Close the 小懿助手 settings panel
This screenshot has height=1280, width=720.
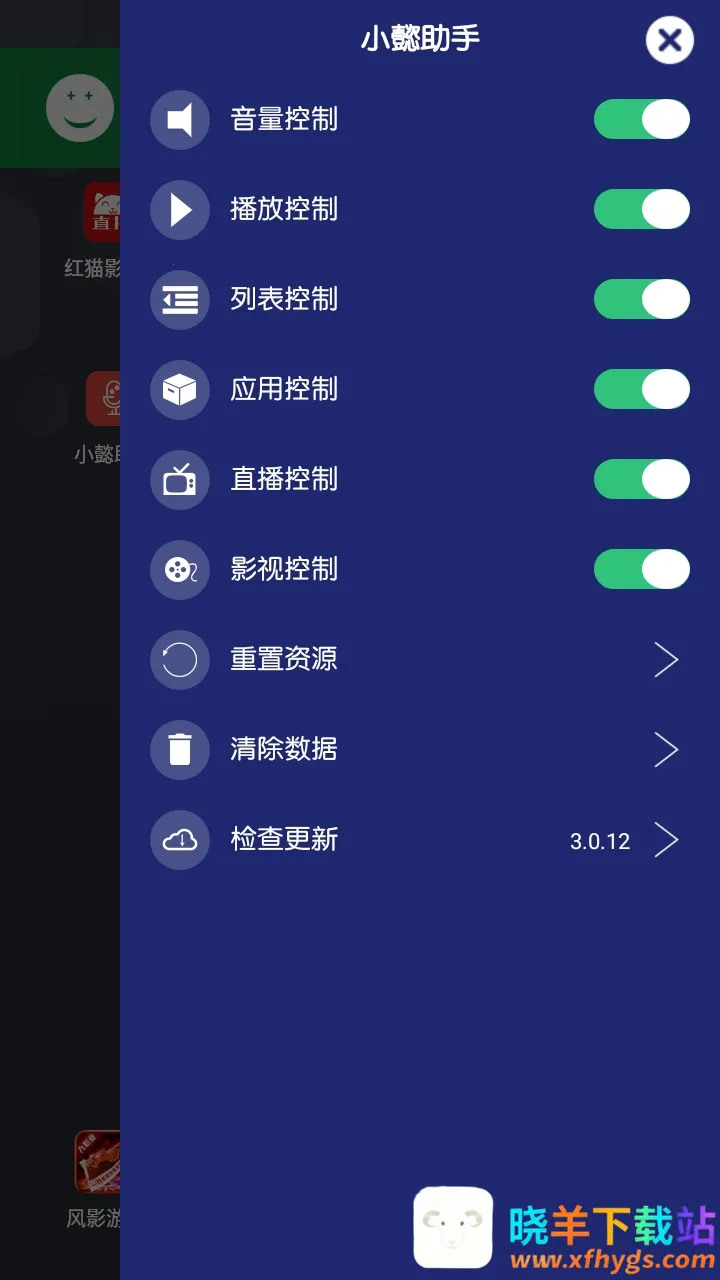[x=669, y=41]
